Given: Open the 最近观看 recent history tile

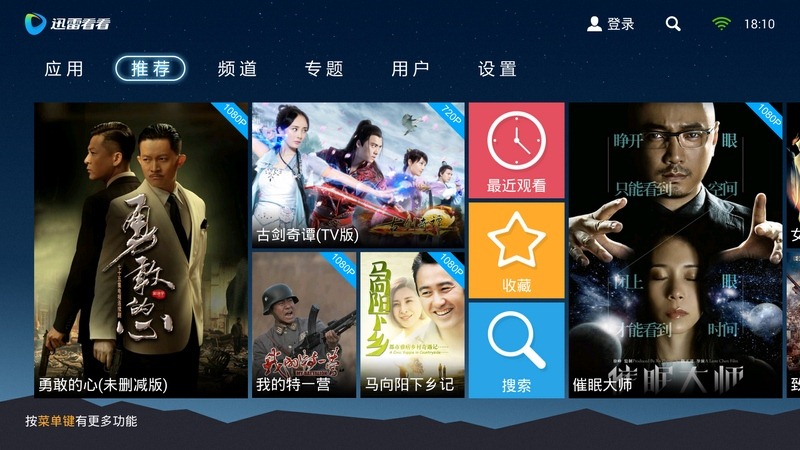Looking at the screenshot, I should (516, 150).
